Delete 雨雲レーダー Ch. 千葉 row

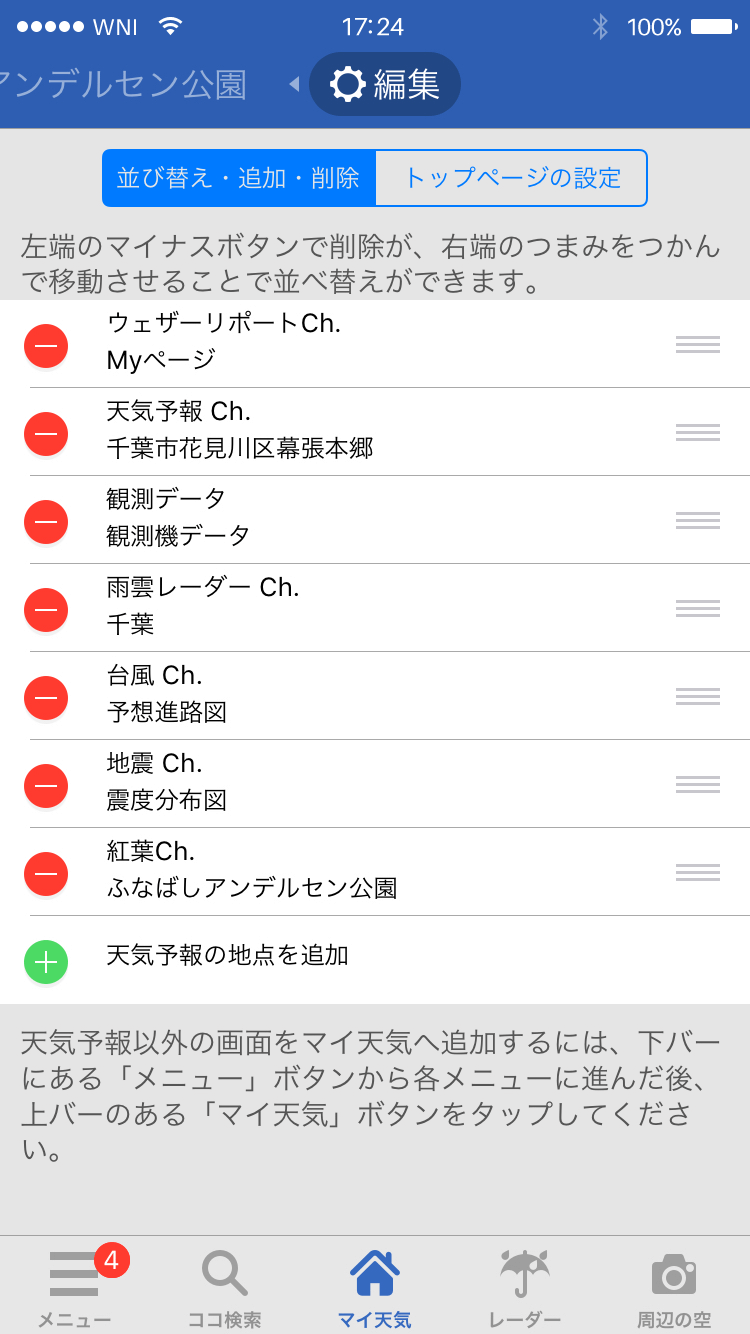pyautogui.click(x=46, y=610)
